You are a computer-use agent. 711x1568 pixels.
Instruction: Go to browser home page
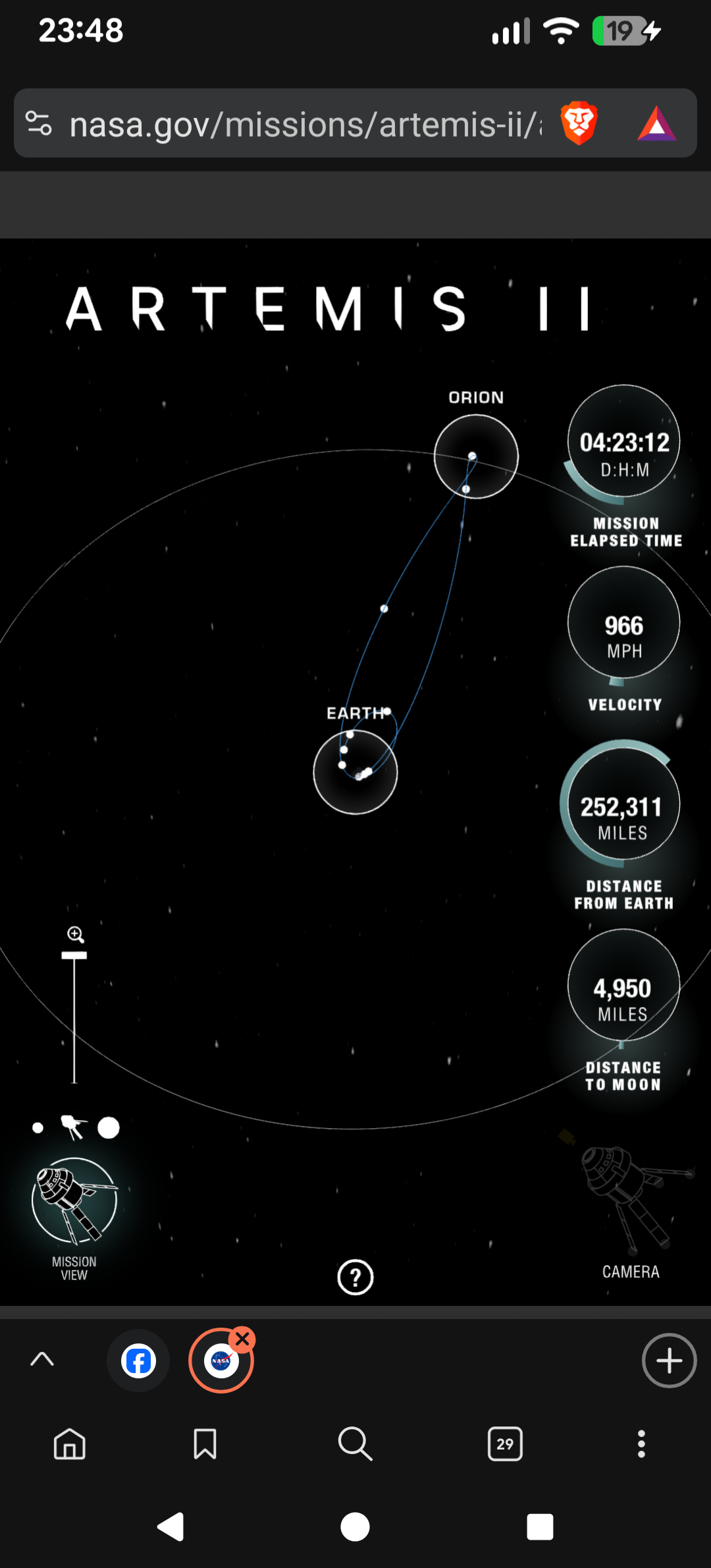click(70, 1444)
